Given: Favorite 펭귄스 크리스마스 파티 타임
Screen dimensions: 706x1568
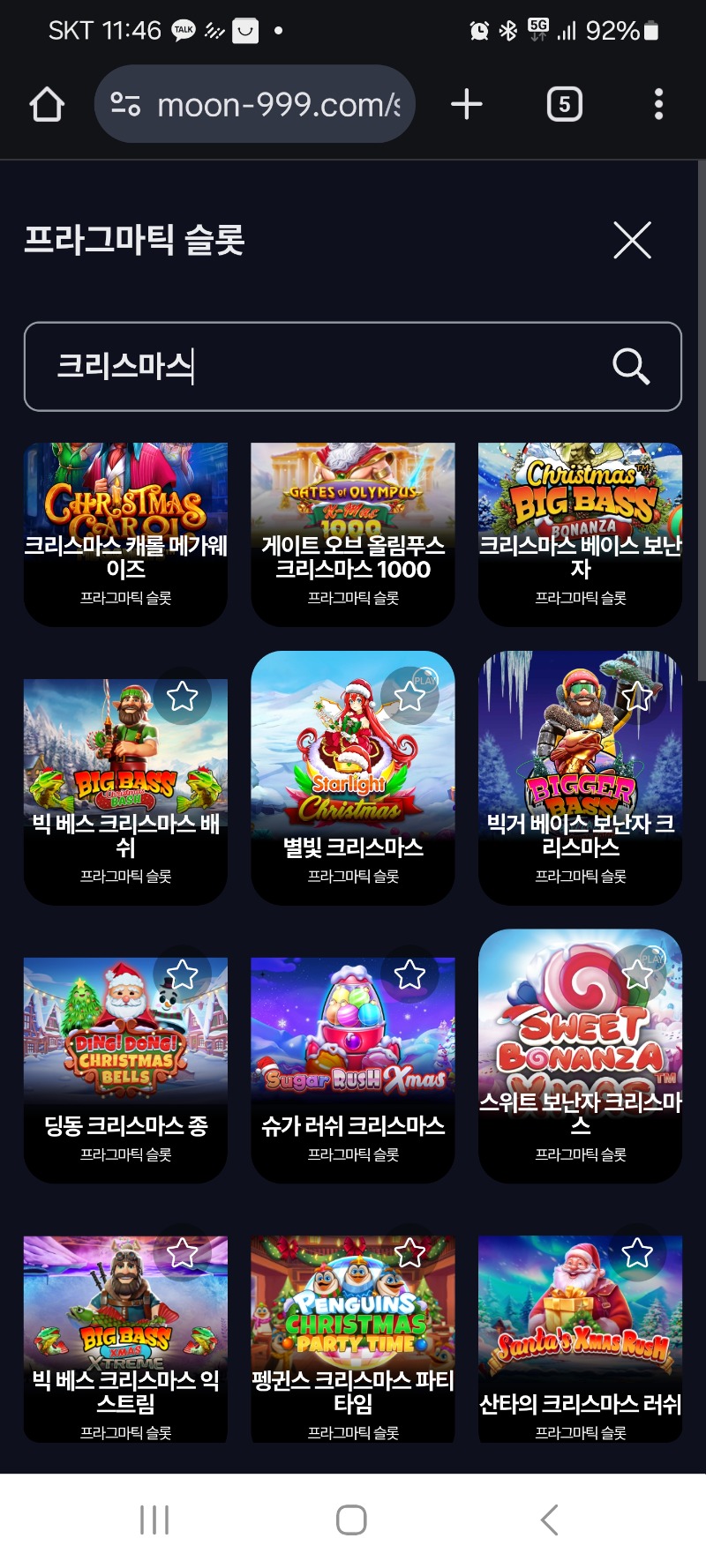Looking at the screenshot, I should tap(409, 1252).
